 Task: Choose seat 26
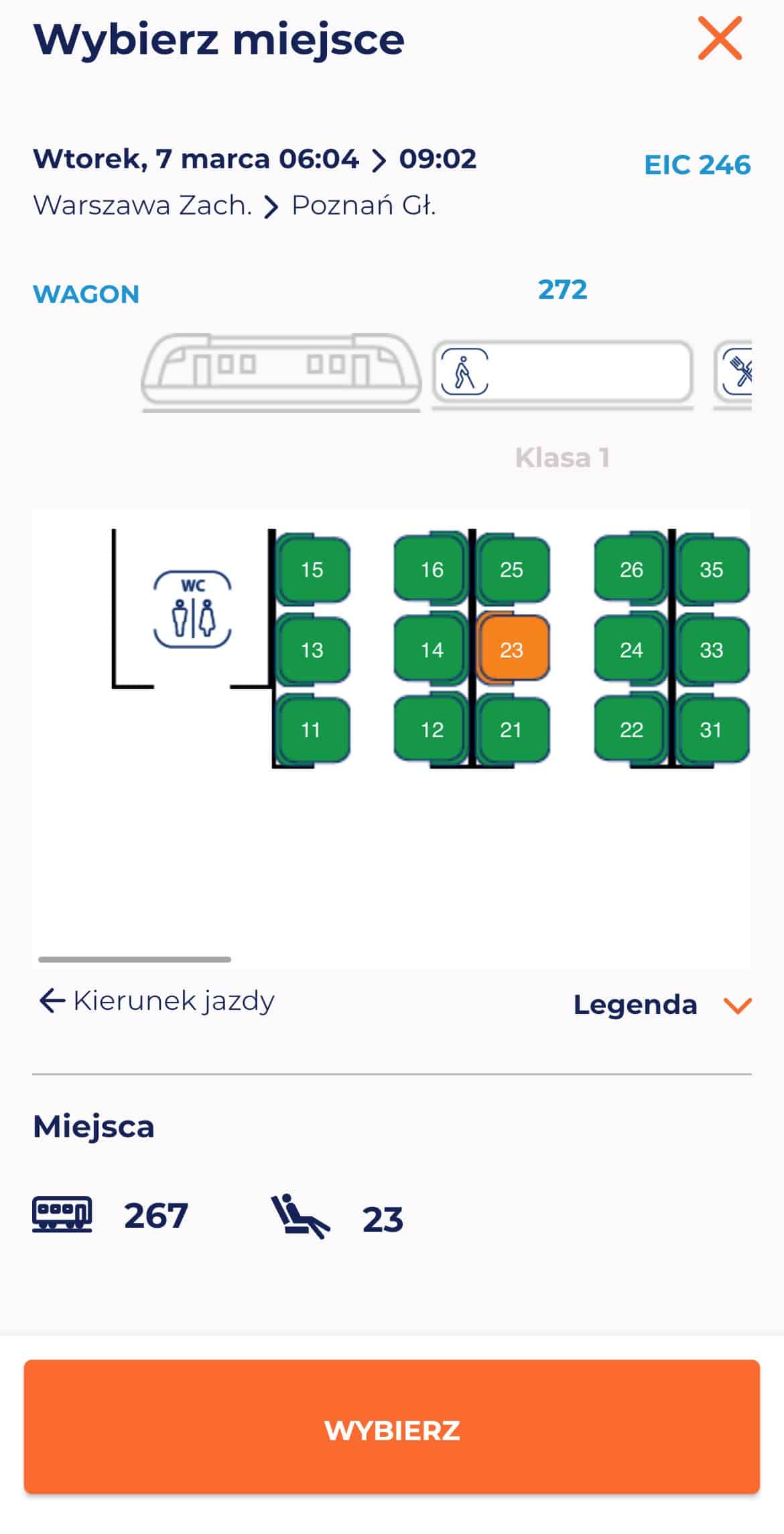[x=631, y=570]
